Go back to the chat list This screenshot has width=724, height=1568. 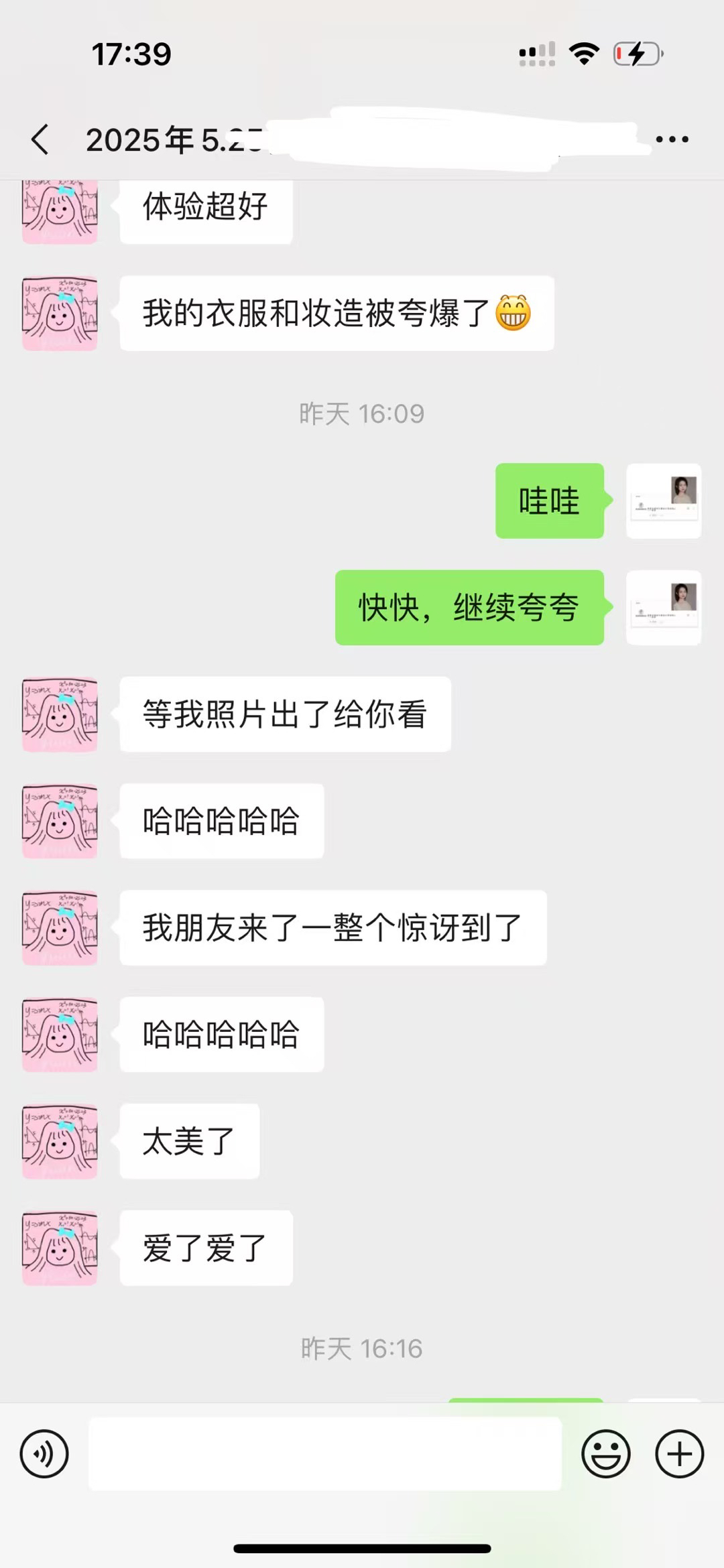pos(40,139)
